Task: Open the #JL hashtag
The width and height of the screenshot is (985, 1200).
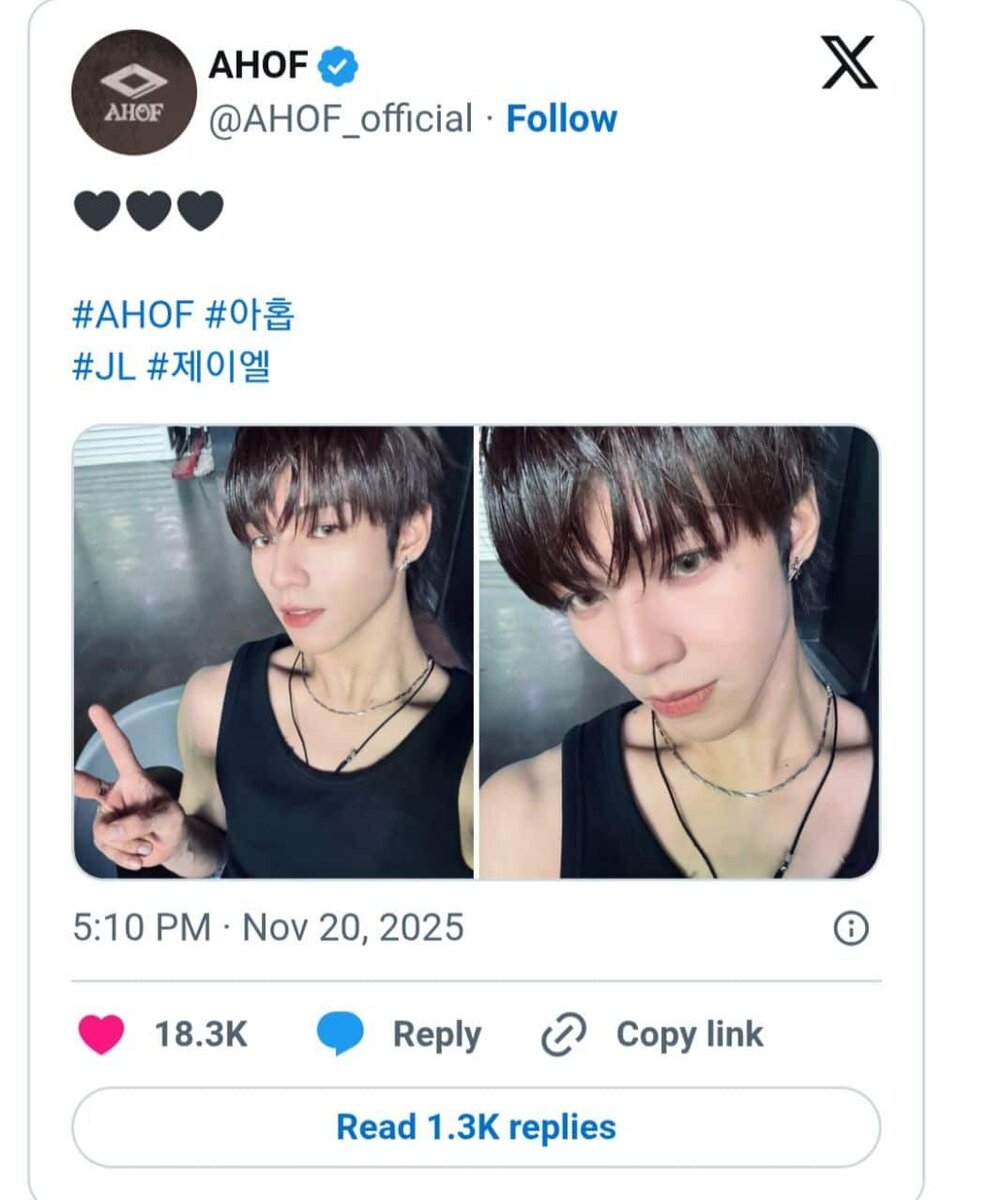Action: [x=105, y=366]
